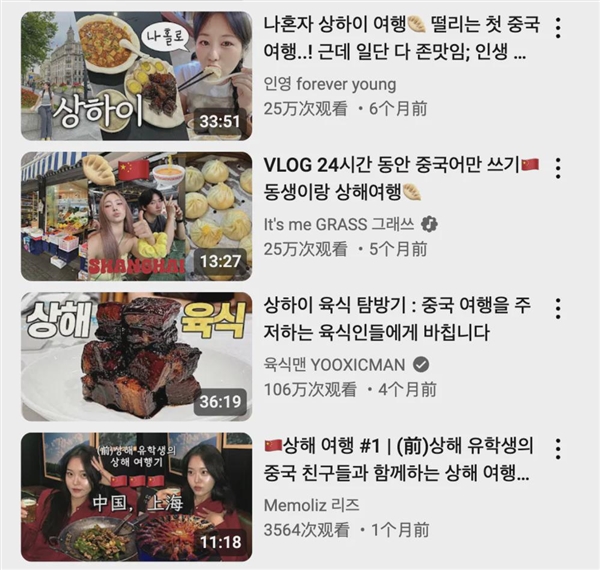
Task: Open overflow menu for It's me GRASS video
Action: 558,168
